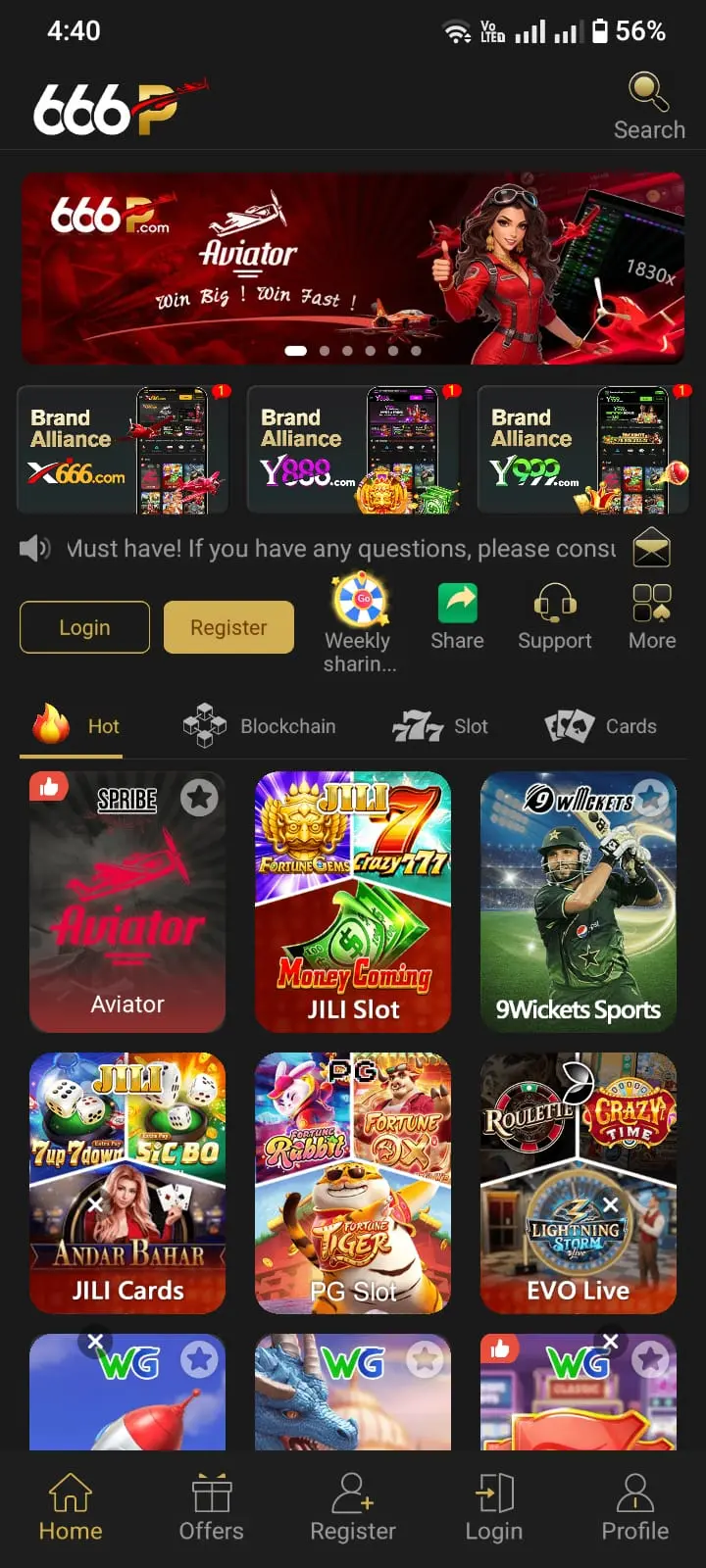The width and height of the screenshot is (706, 1568).
Task: Tap the yellow Register button
Action: 228,627
